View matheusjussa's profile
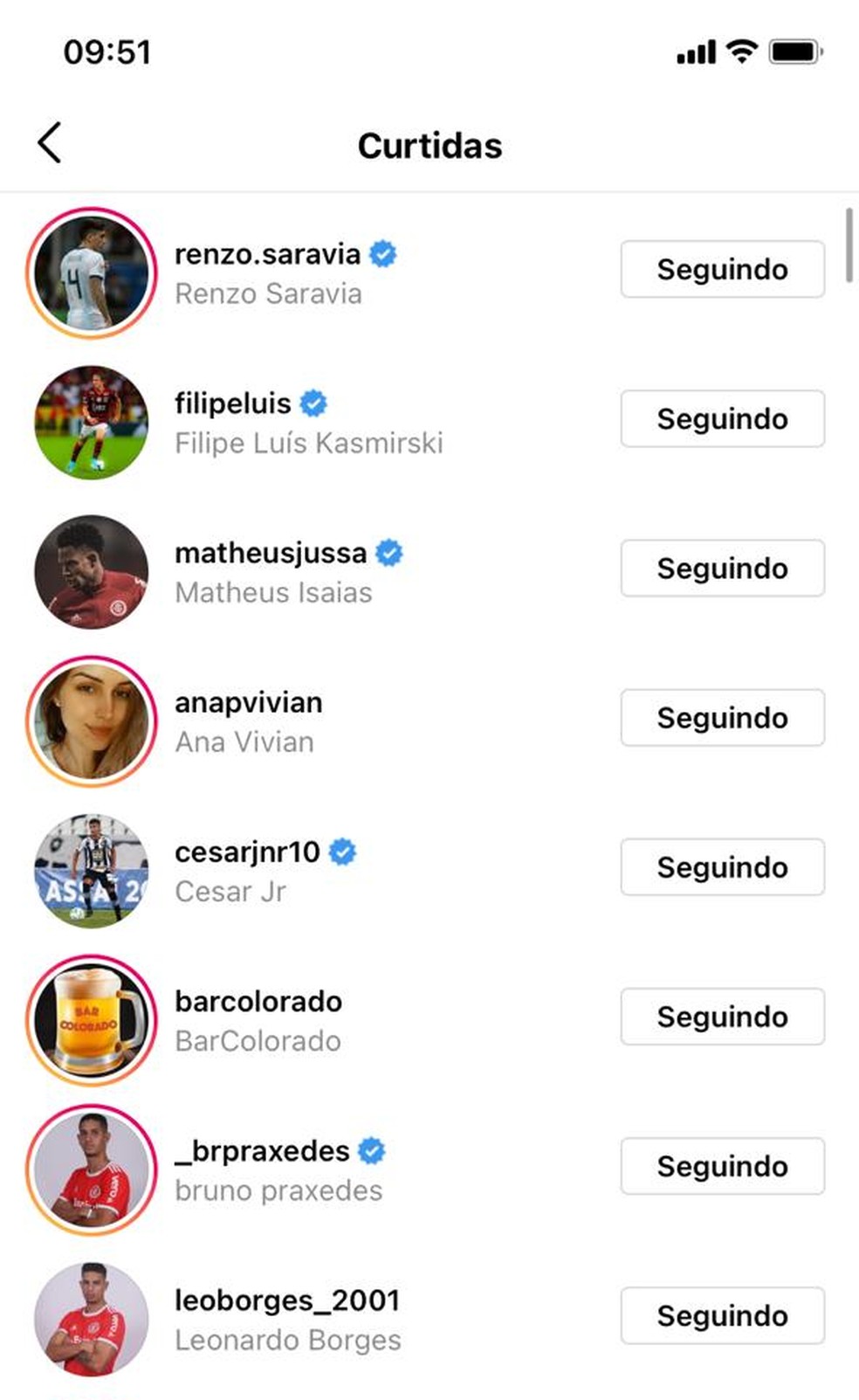The height and width of the screenshot is (1400, 859). pos(271,553)
